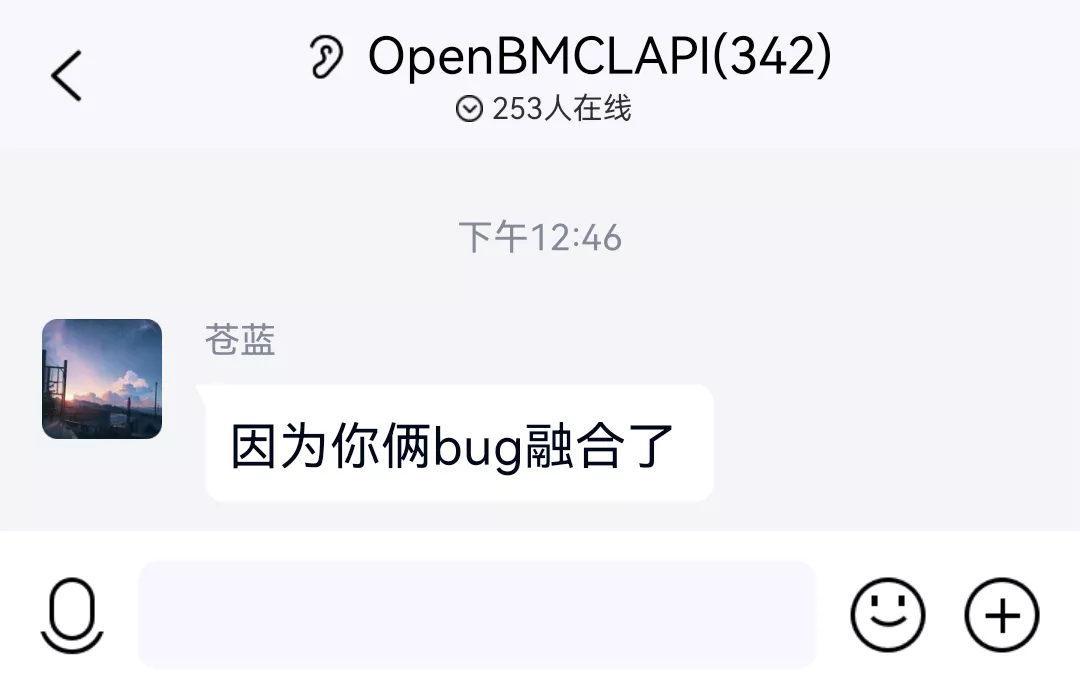The image size is (1080, 699).
Task: Open 苍蓝's profile avatar
Action: [x=102, y=379]
